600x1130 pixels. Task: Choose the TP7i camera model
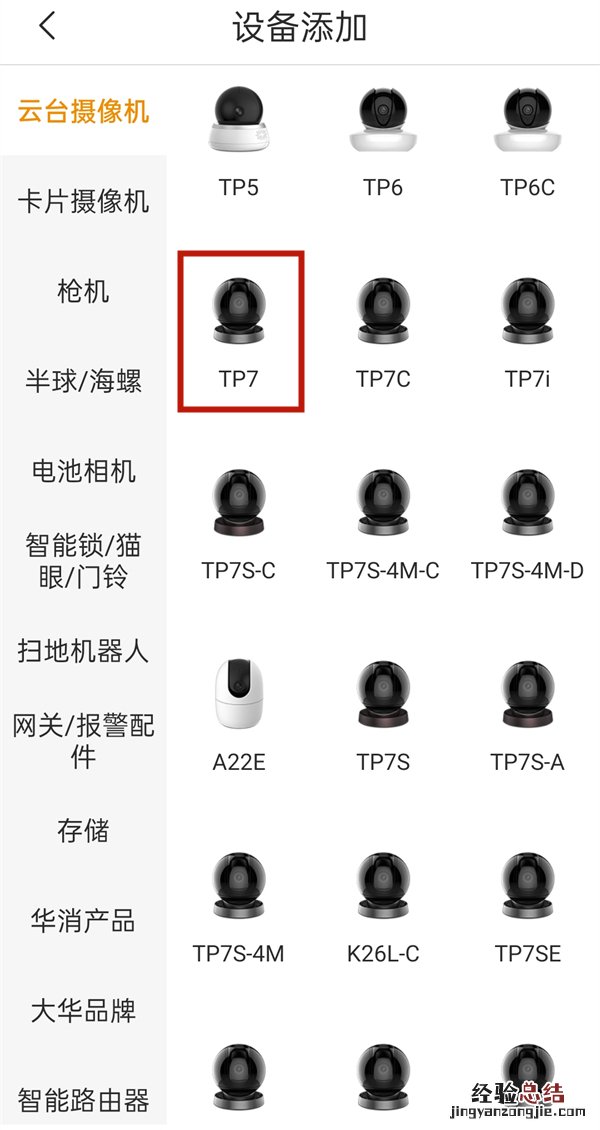pos(527,330)
